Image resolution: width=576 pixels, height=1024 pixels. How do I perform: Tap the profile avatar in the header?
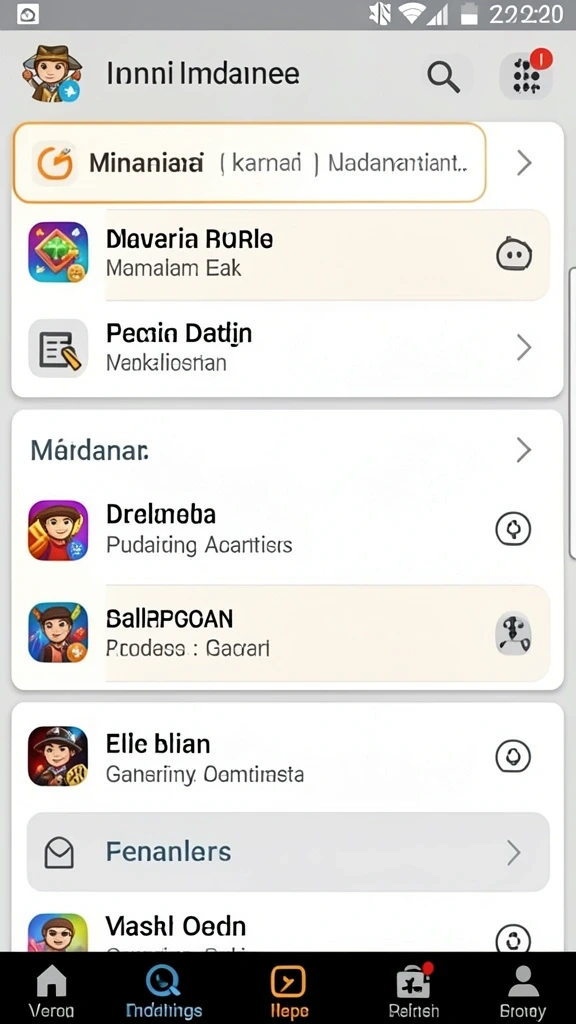point(52,73)
